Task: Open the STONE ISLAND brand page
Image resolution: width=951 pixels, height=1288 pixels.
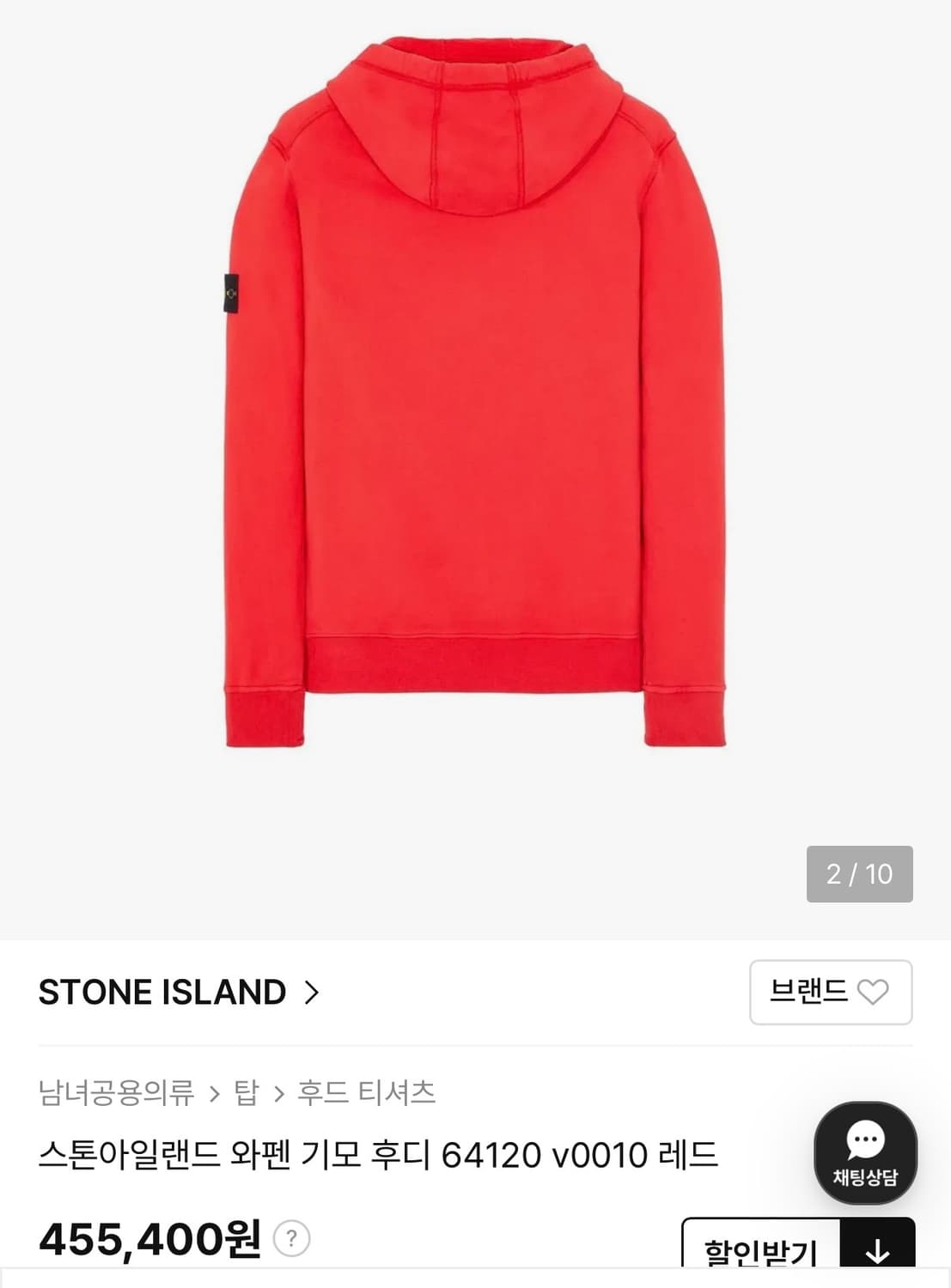Action: coord(163,992)
